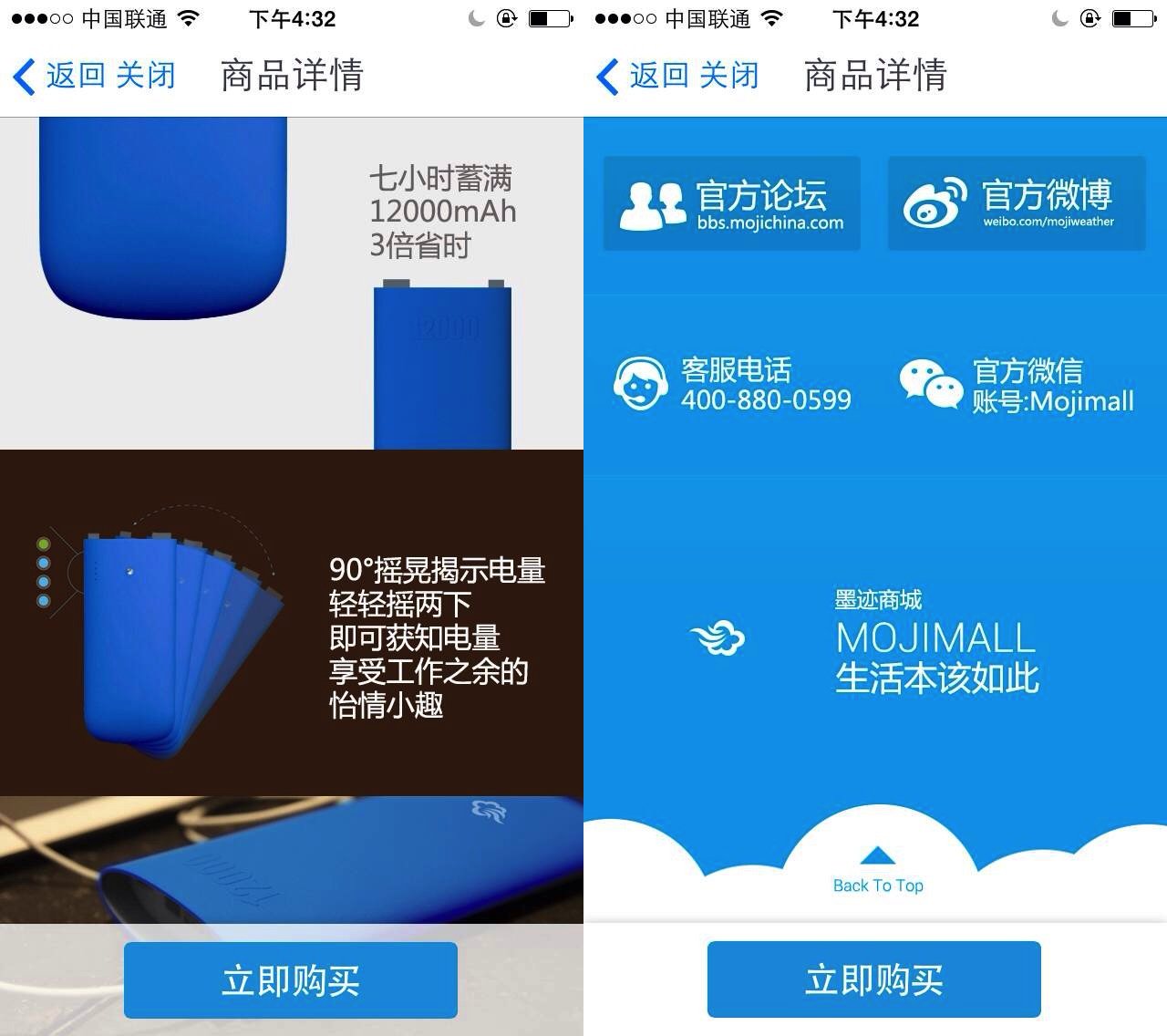Open the 官方论坛 bbs.mojichina.com link
The height and width of the screenshot is (1036, 1167).
coord(731,203)
